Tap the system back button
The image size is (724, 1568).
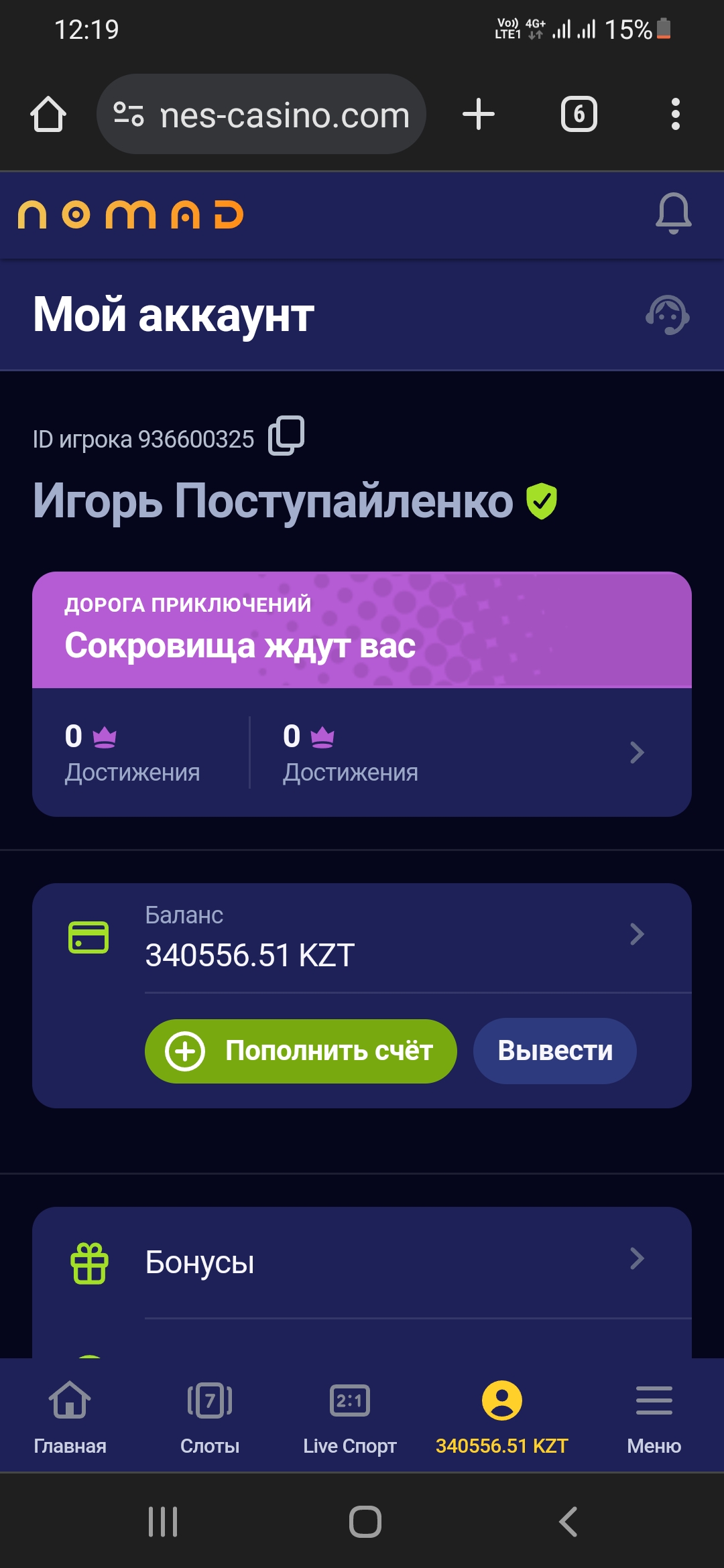[568, 1521]
